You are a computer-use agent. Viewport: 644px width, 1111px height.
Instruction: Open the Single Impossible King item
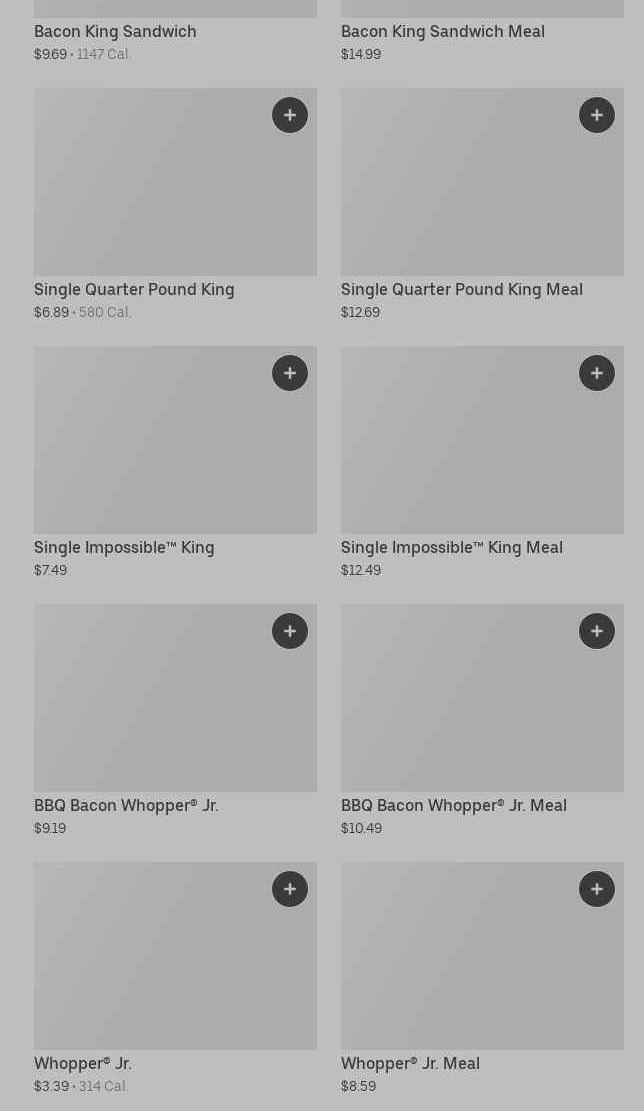pyautogui.click(x=175, y=462)
